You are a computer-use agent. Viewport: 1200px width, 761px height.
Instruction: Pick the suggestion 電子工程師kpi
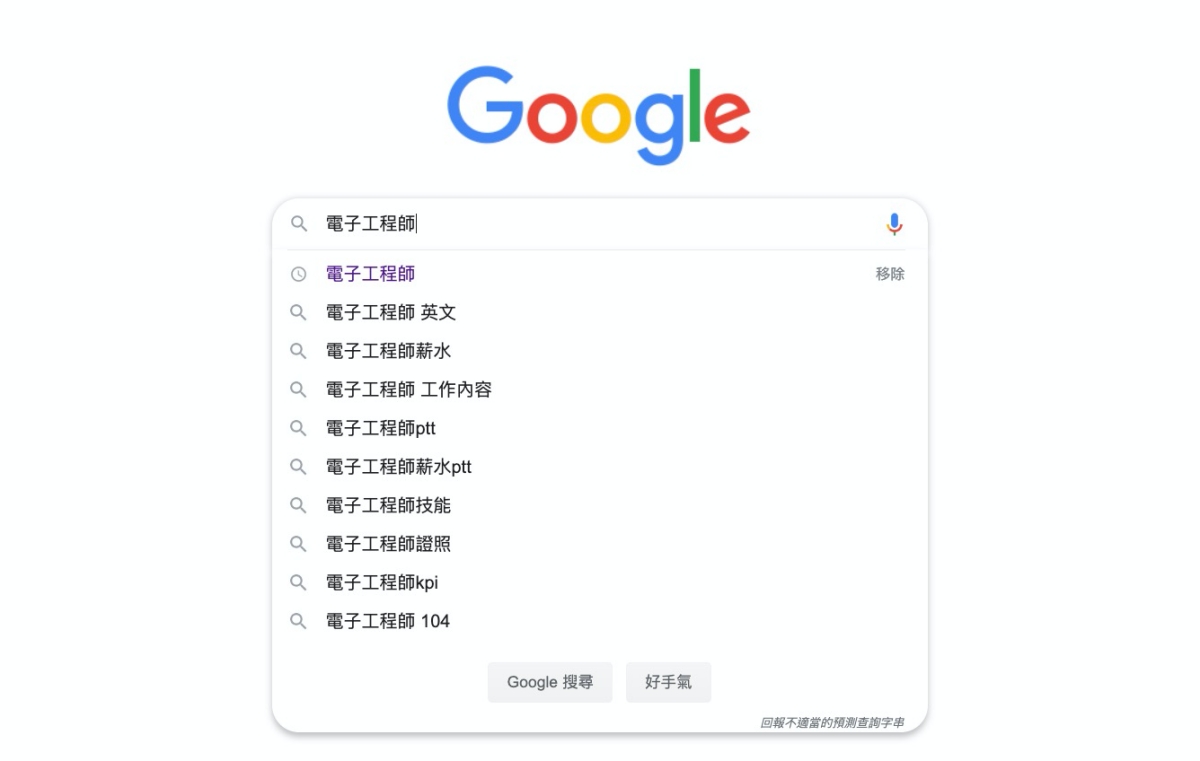click(382, 583)
